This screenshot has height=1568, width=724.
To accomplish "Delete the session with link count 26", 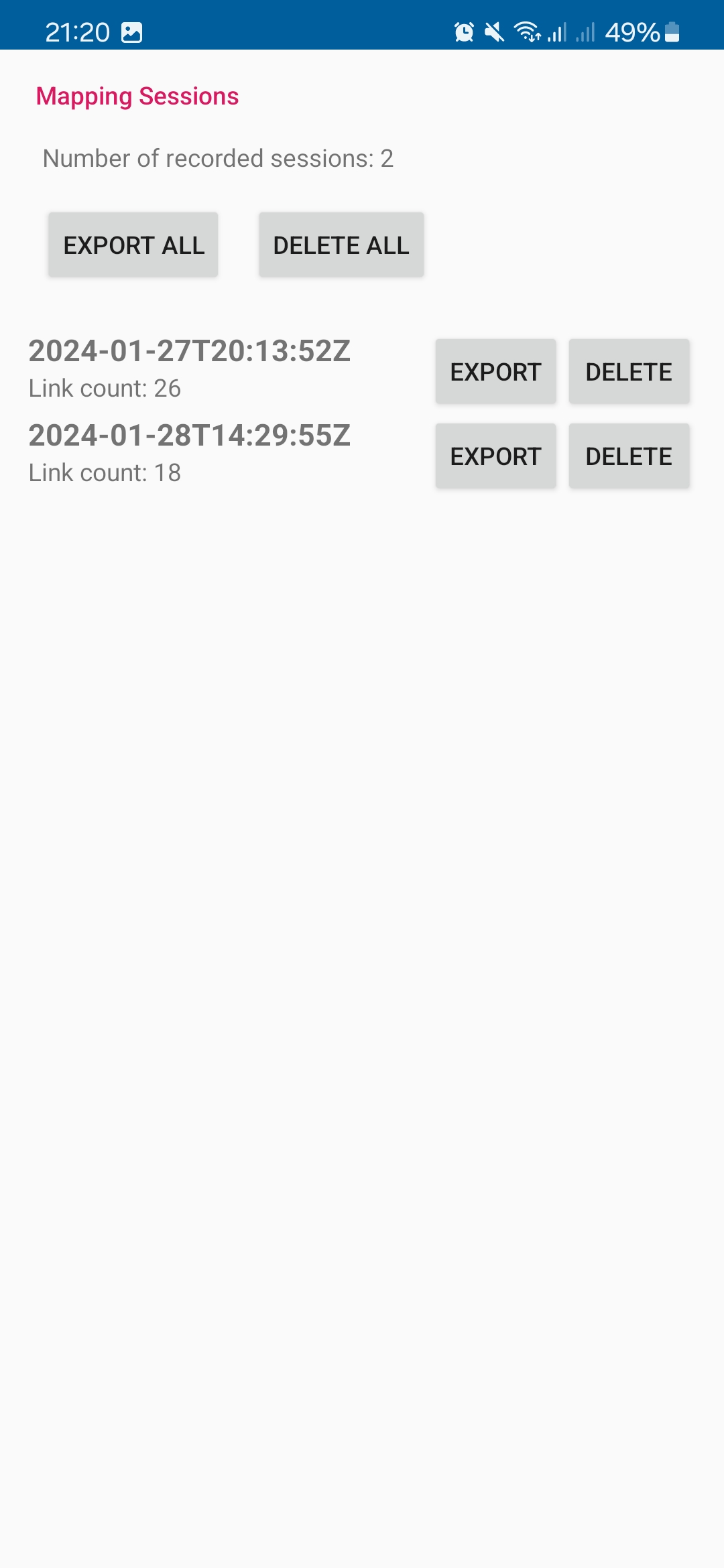I will (629, 371).
